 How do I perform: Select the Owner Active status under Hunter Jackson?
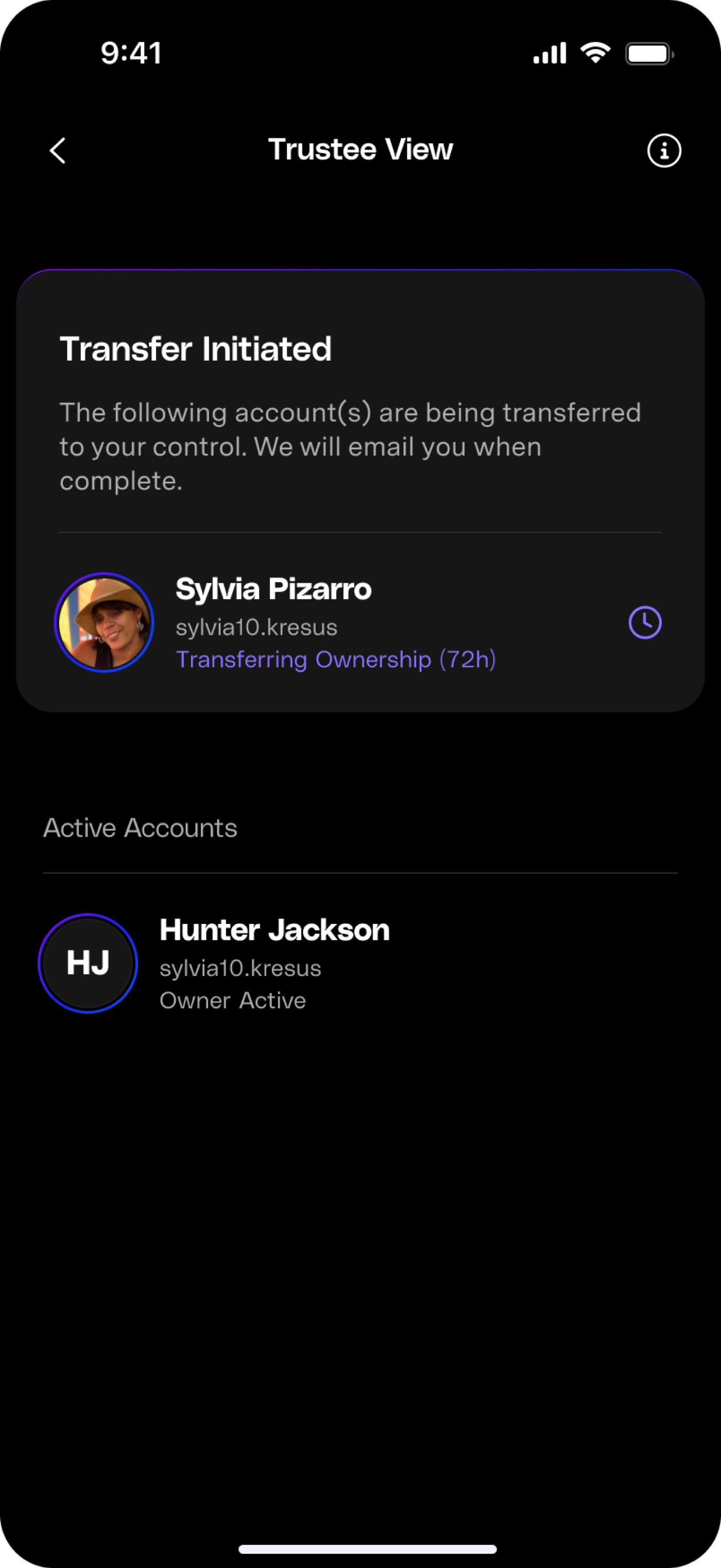pyautogui.click(x=232, y=1000)
